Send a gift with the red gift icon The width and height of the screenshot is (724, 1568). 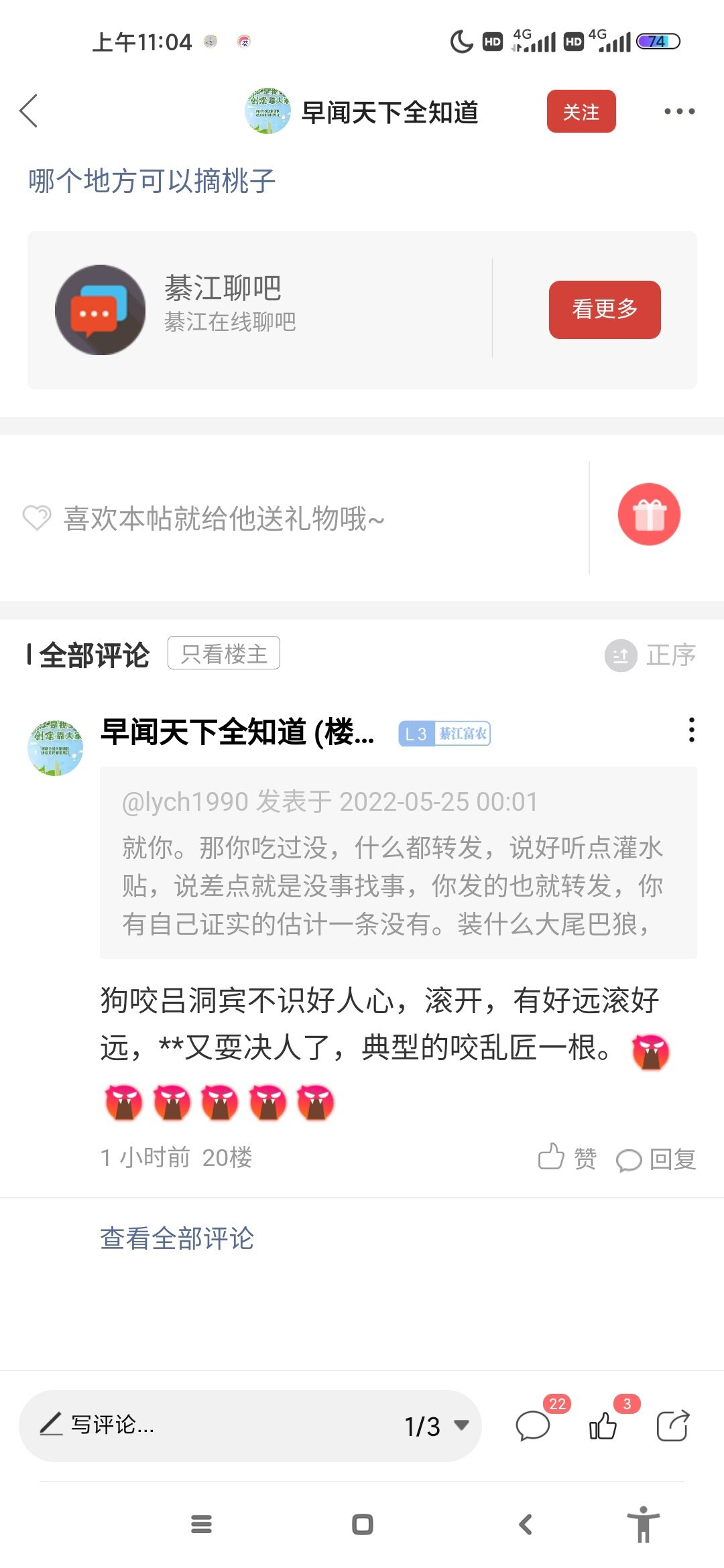(648, 515)
